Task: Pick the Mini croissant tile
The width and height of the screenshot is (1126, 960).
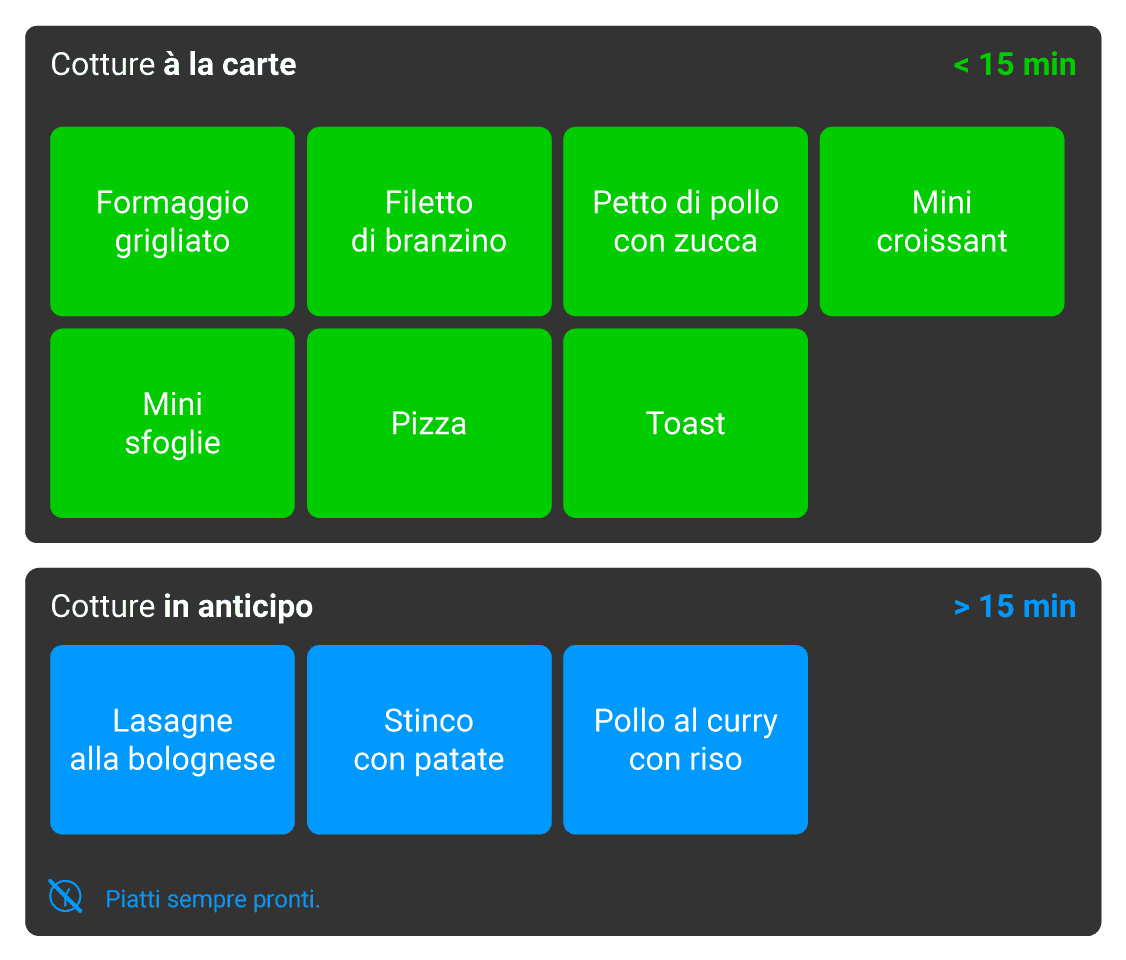Action: click(x=941, y=221)
